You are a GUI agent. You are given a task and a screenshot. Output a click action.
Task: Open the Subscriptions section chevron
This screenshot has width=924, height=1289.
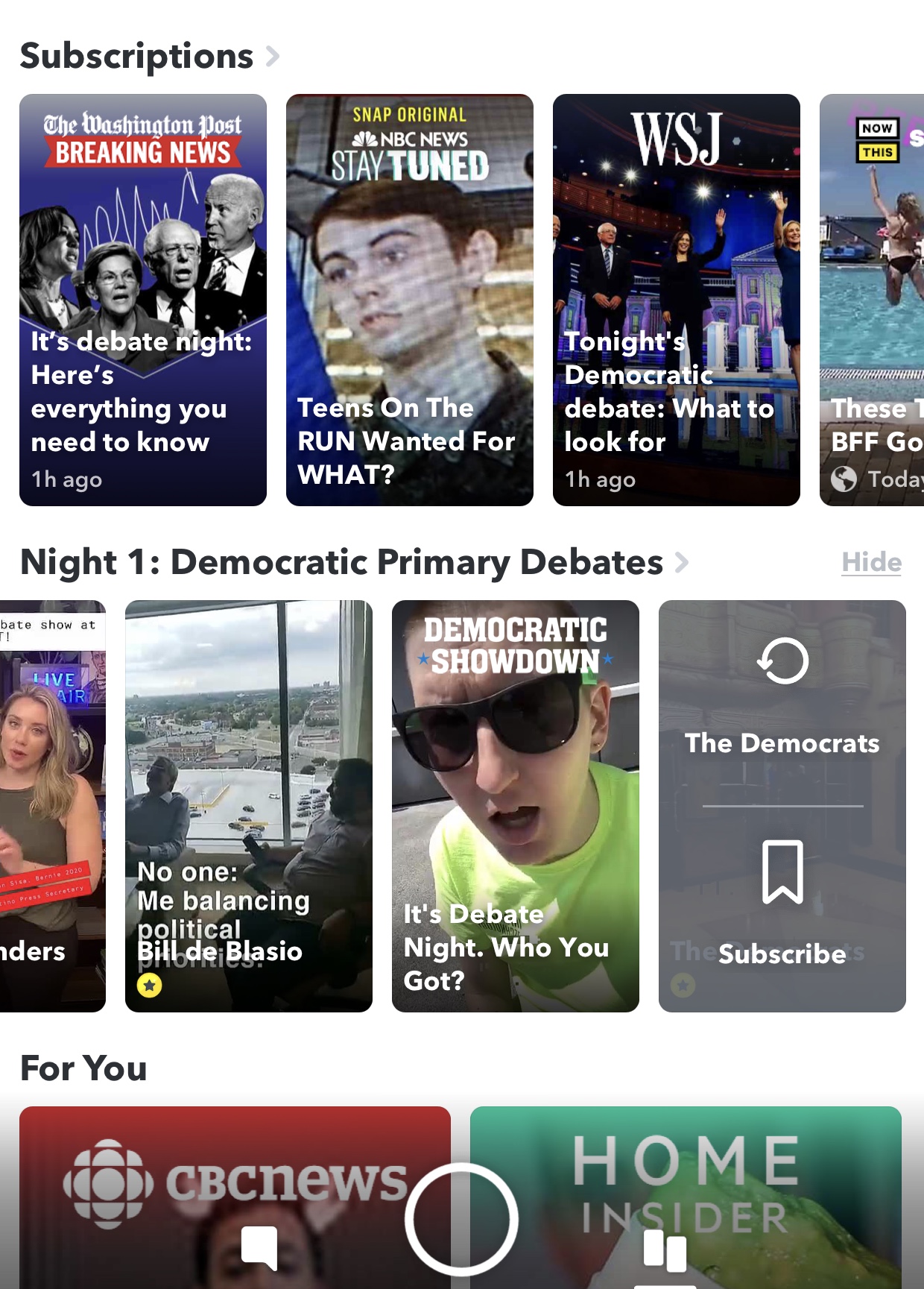coord(273,57)
